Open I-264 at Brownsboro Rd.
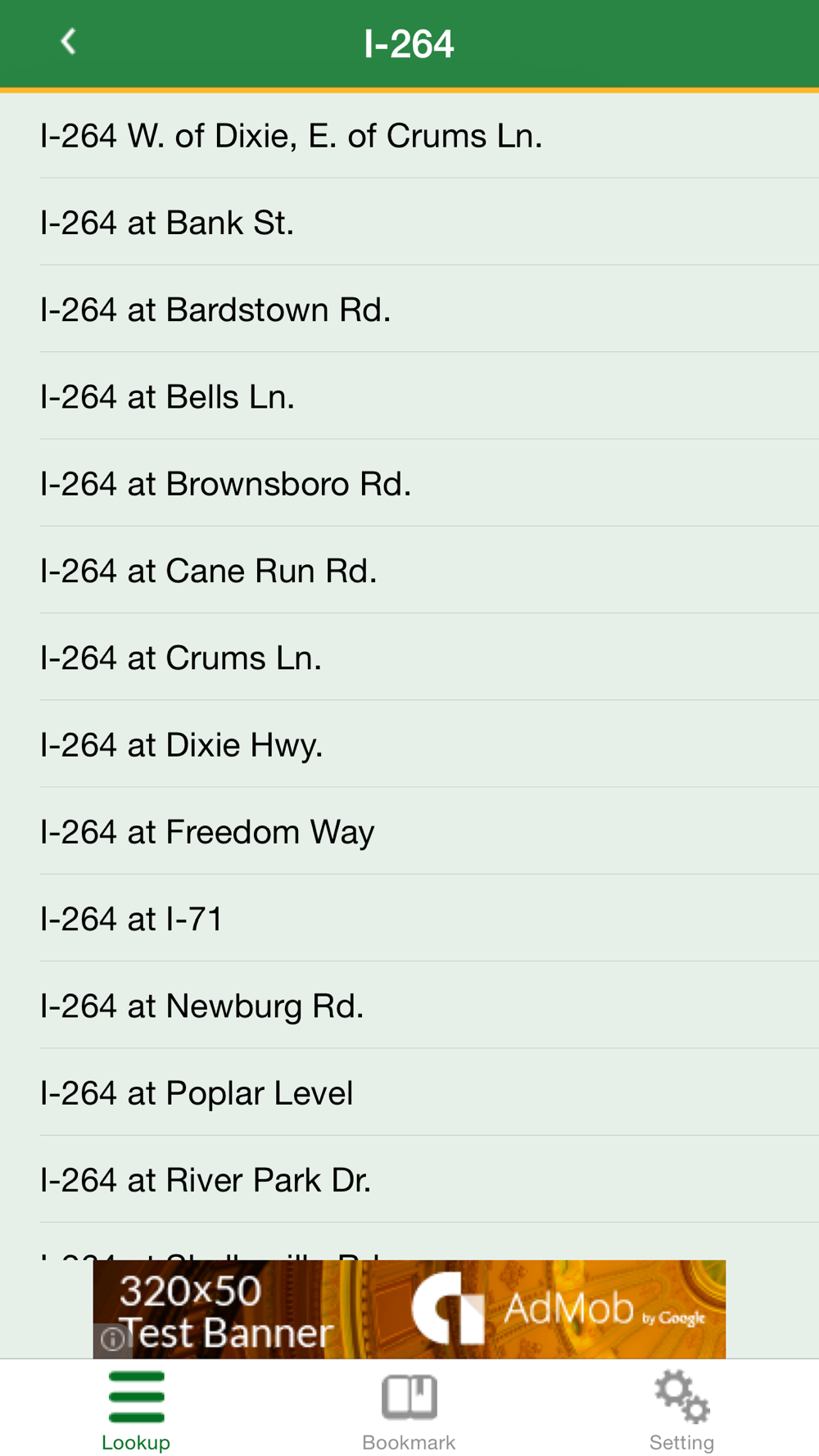This screenshot has height=1456, width=819. [x=409, y=483]
